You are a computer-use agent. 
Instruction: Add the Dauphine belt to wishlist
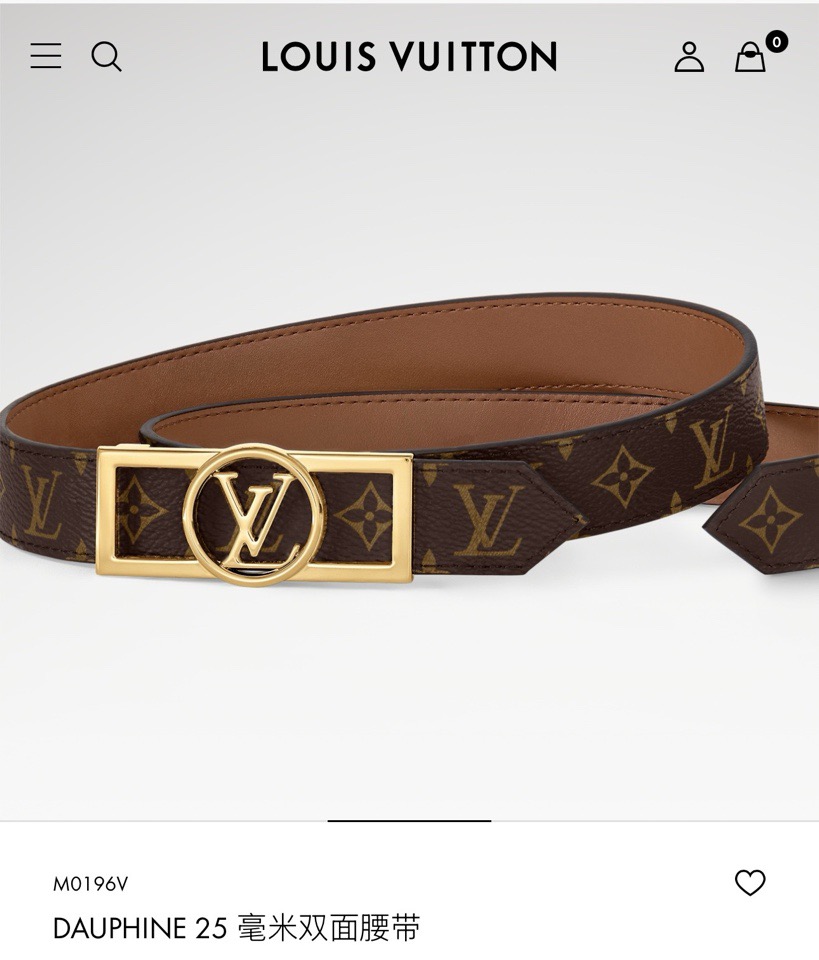[750, 882]
